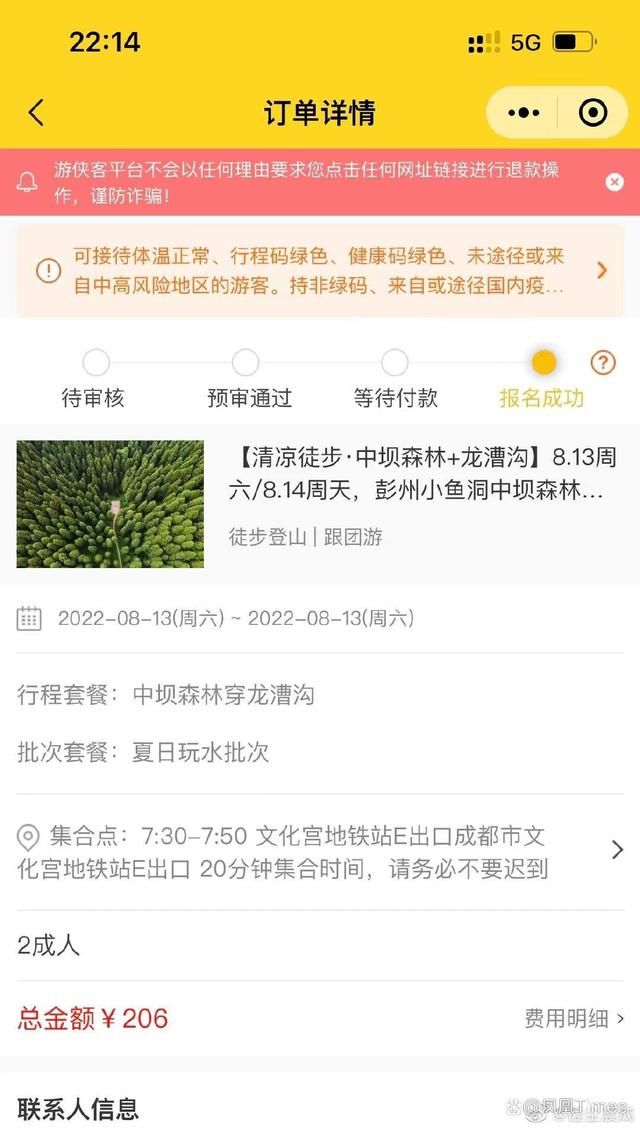640x1129 pixels.
Task: Open the mini program more options menu
Action: point(523,113)
